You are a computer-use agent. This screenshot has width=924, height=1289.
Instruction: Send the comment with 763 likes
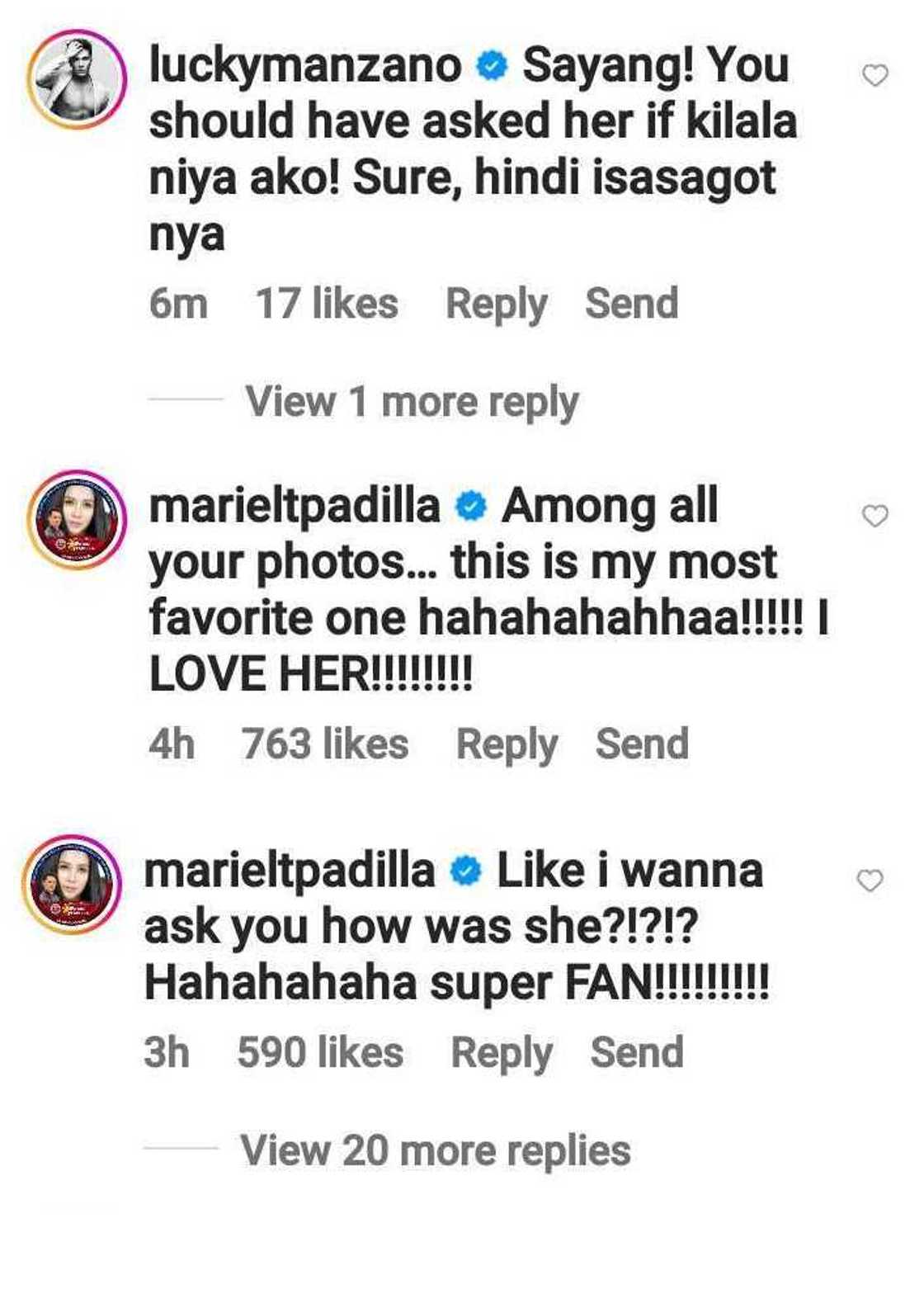(642, 743)
